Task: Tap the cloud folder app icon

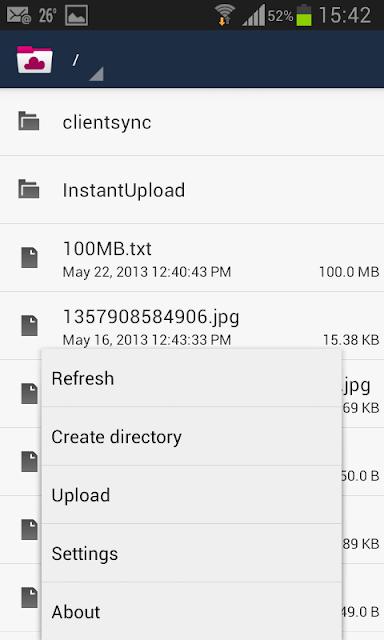Action: tap(35, 60)
